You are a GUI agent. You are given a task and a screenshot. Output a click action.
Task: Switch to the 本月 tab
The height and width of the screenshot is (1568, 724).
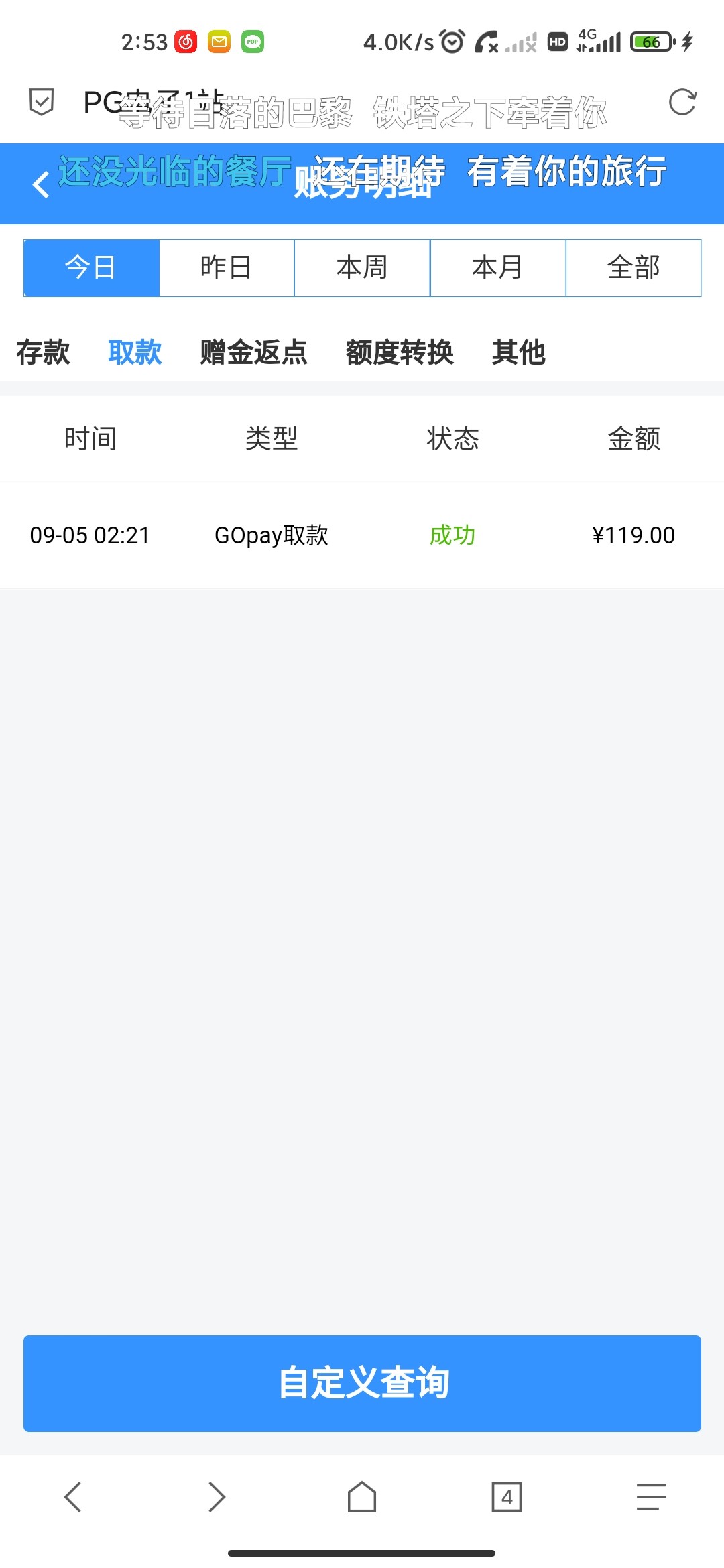click(497, 267)
